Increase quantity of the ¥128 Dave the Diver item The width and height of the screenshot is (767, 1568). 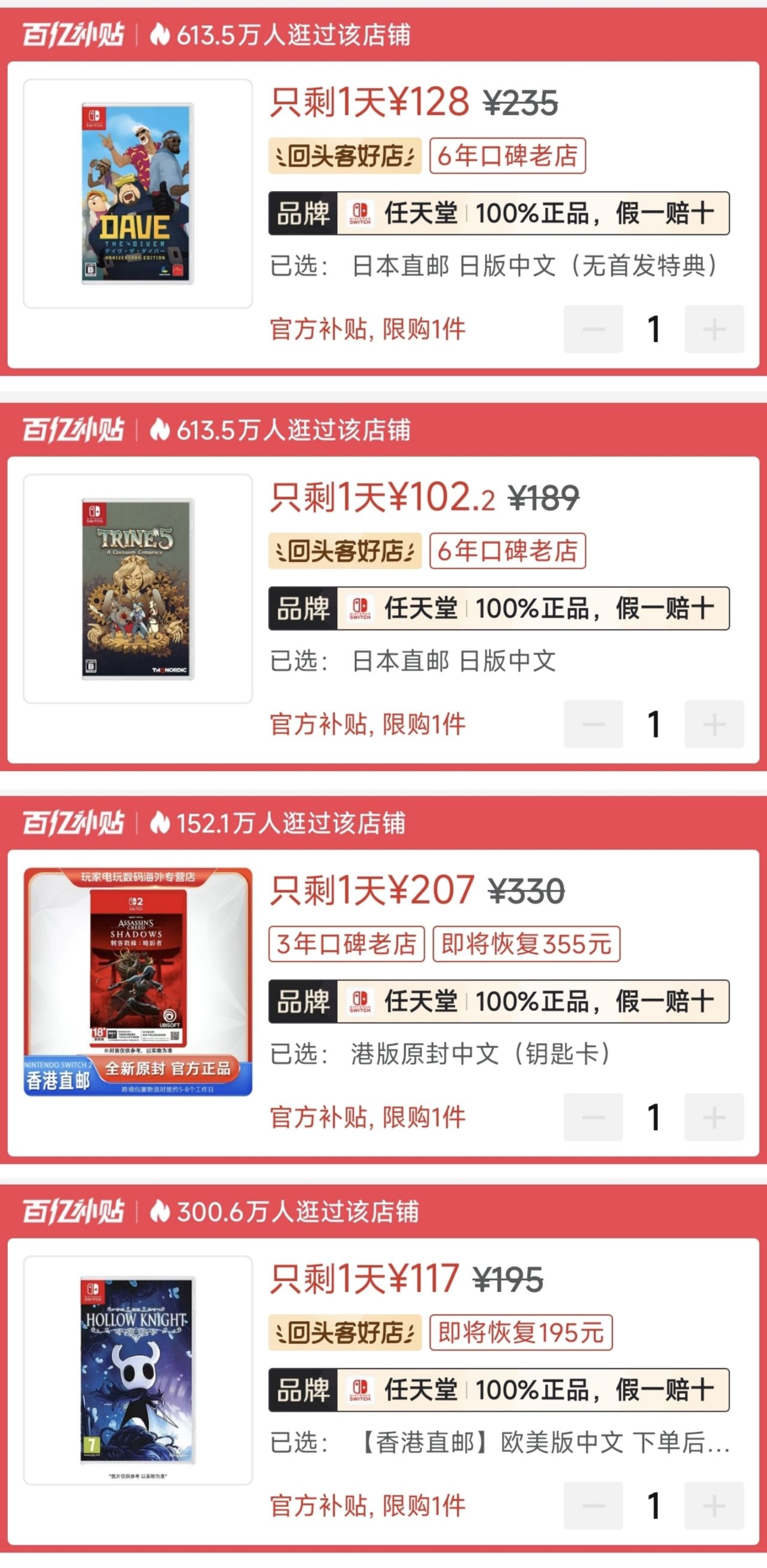714,330
